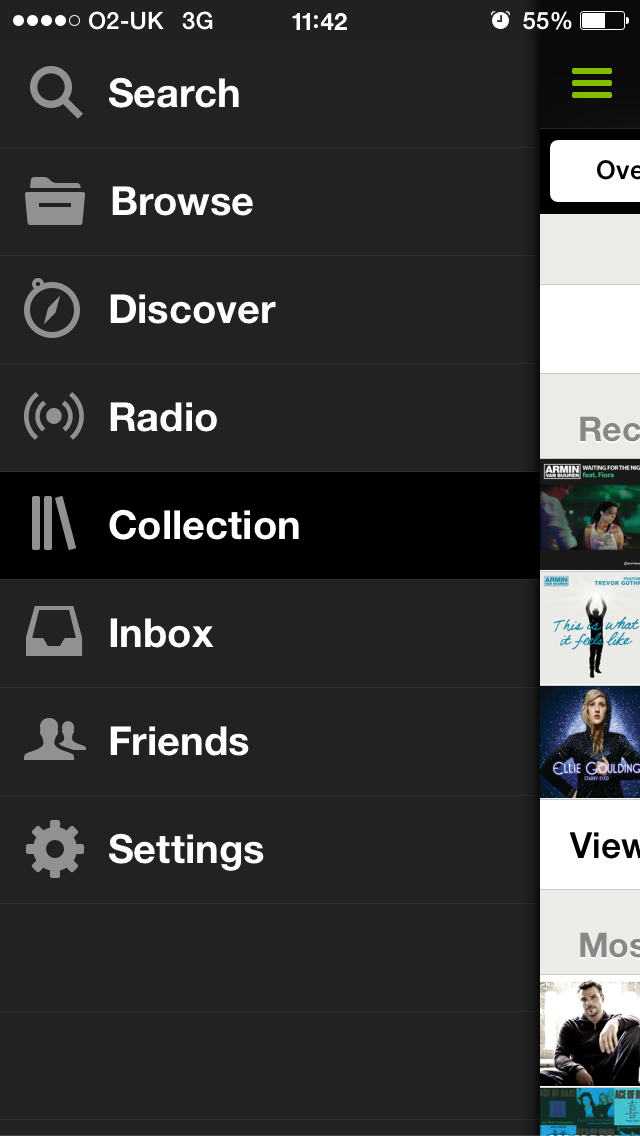
Task: Open Search from the side menu
Action: pos(269,93)
